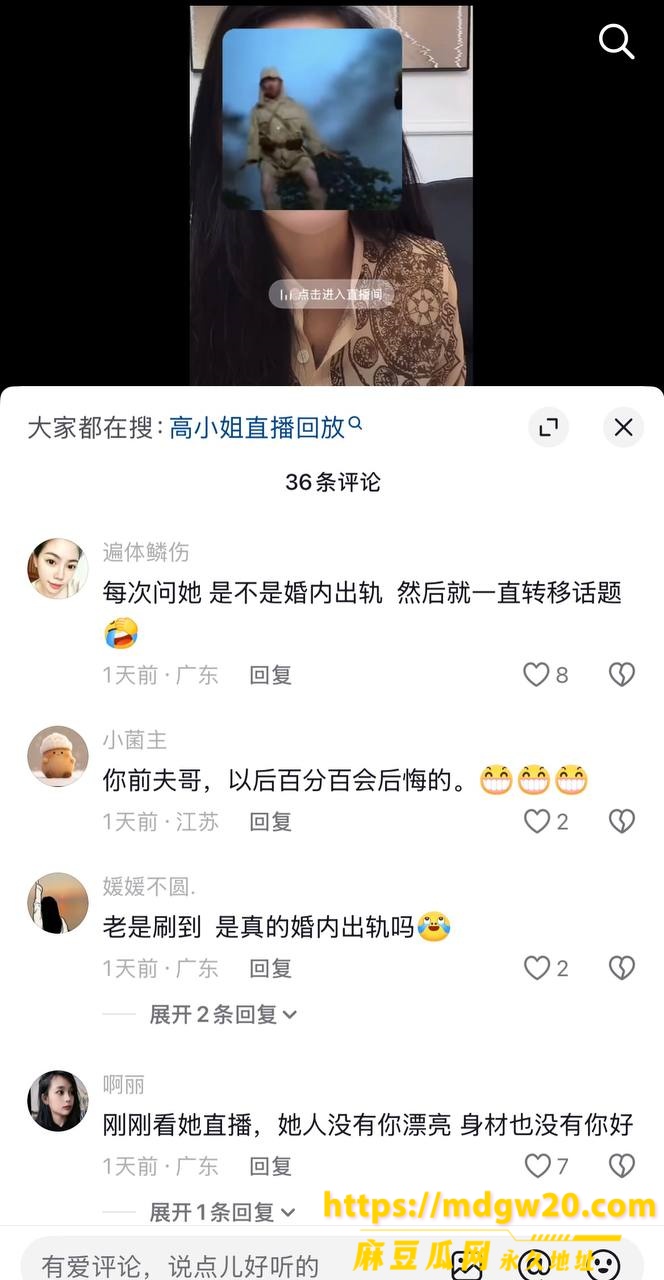Reply to 遍体鳞伤's comment
The height and width of the screenshot is (1280, 664).
(271, 675)
